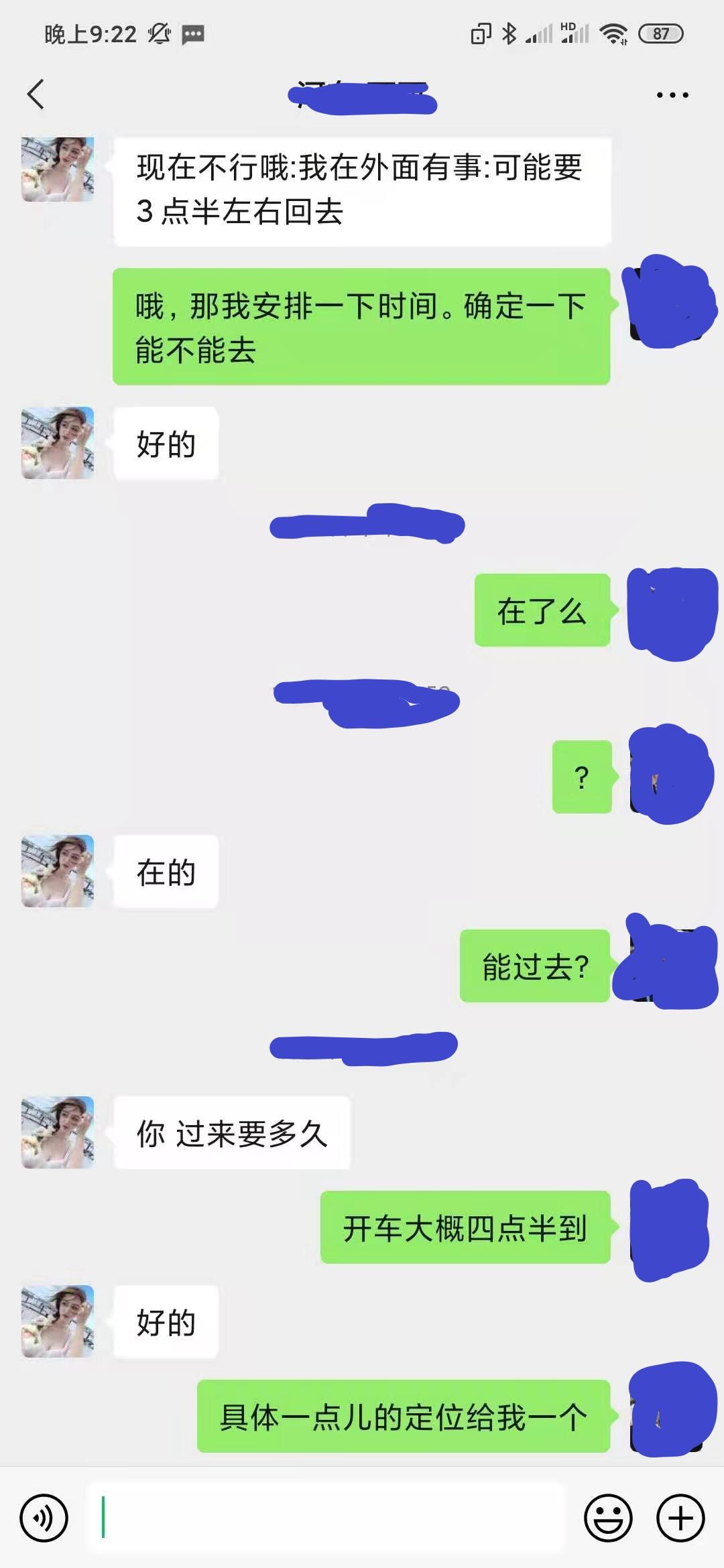Screen dimensions: 724x1568
Task: Open the emoji sticker panel
Action: (608, 1518)
